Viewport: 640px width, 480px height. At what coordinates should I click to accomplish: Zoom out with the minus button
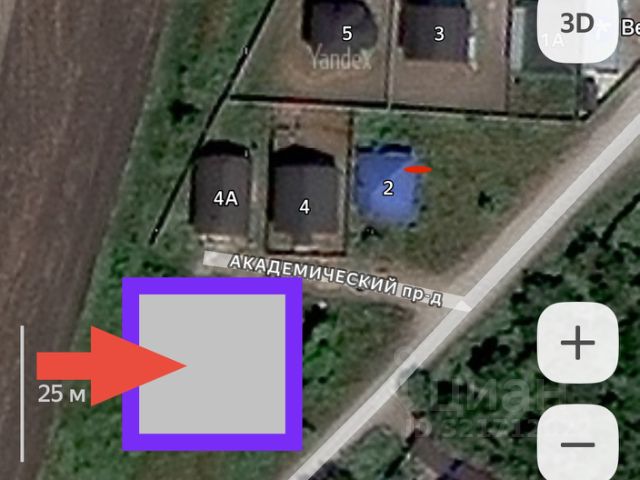[x=578, y=445]
